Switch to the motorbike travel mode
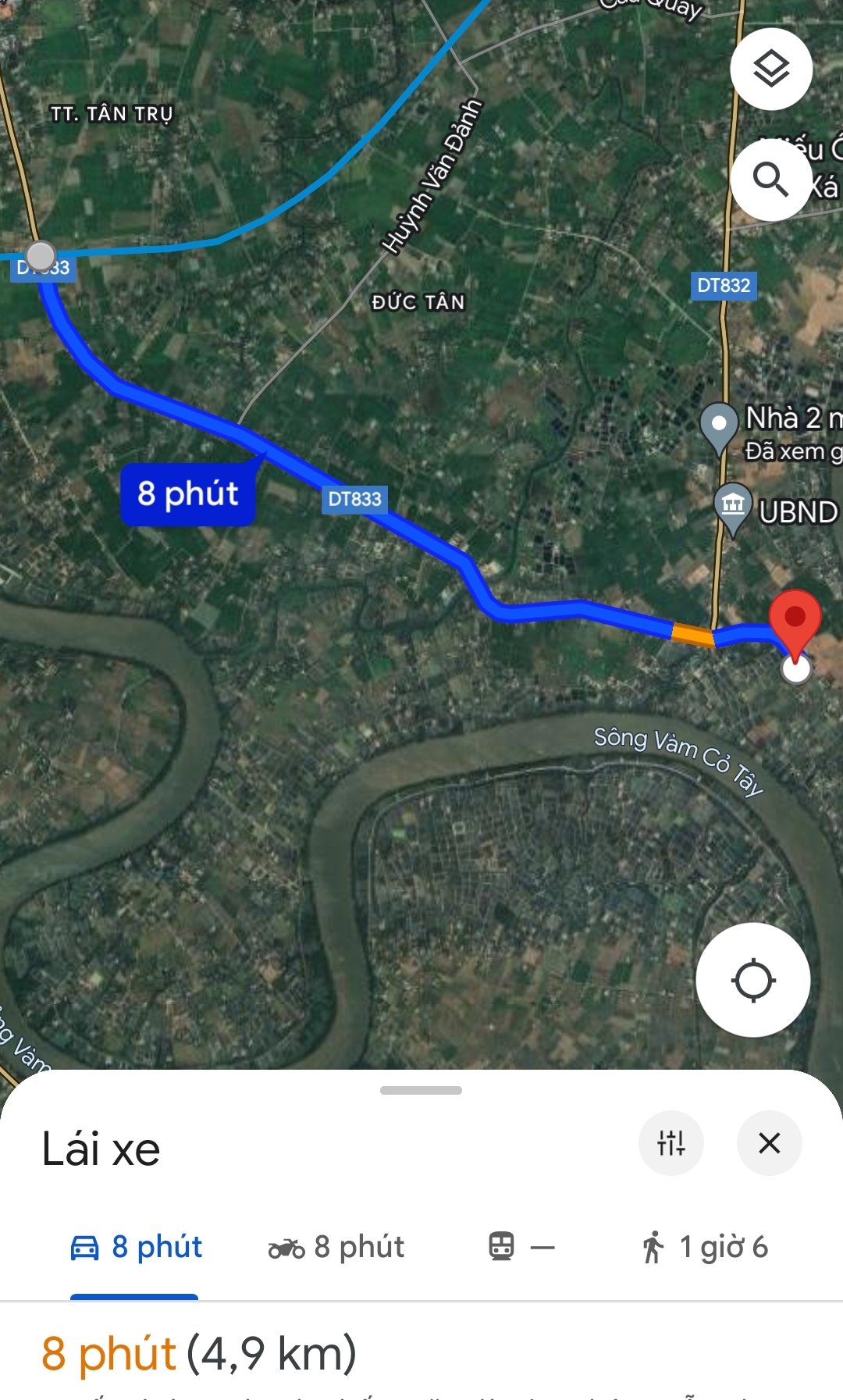Viewport: 843px width, 1400px height. (336, 1247)
